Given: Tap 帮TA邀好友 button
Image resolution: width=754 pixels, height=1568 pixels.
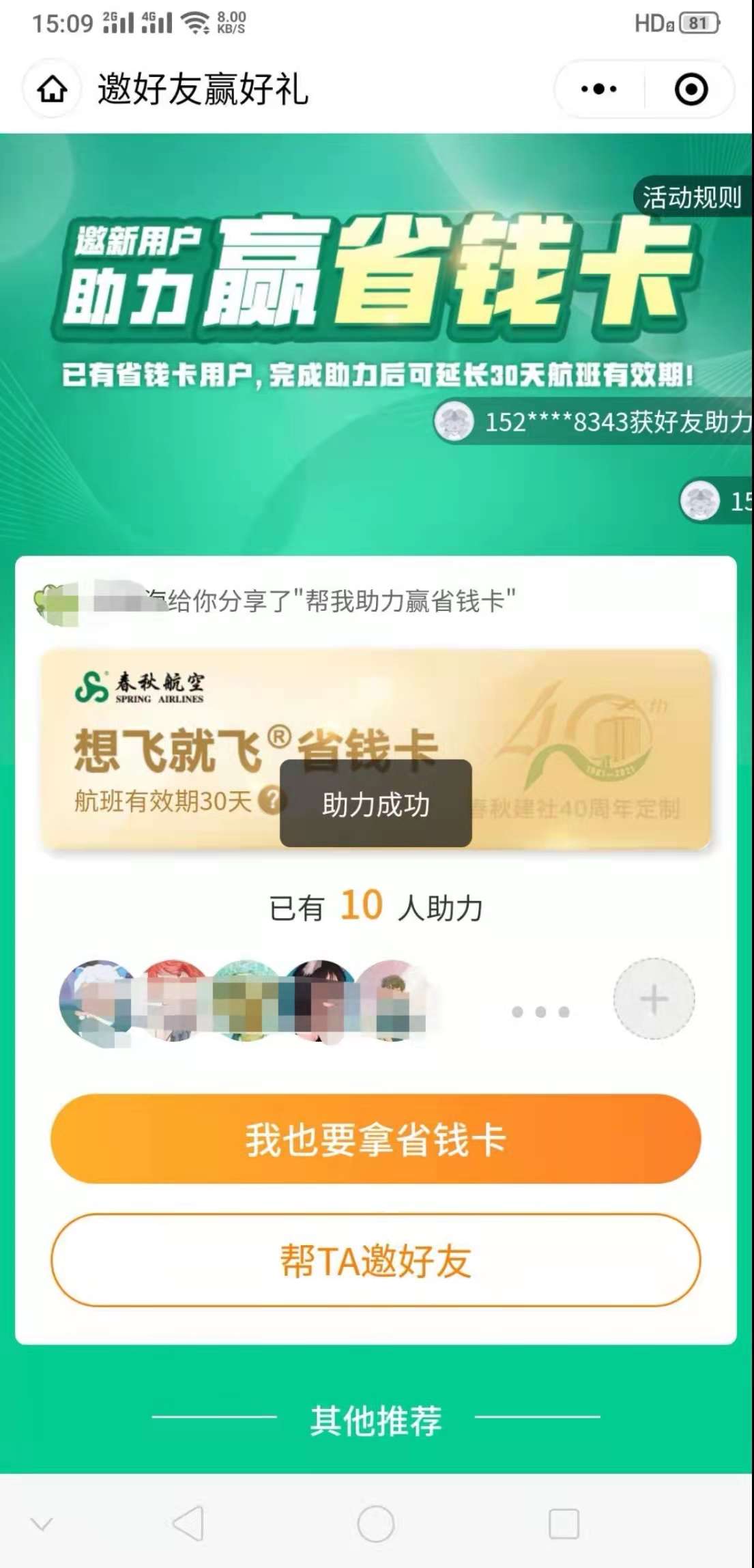Looking at the screenshot, I should 375,1260.
